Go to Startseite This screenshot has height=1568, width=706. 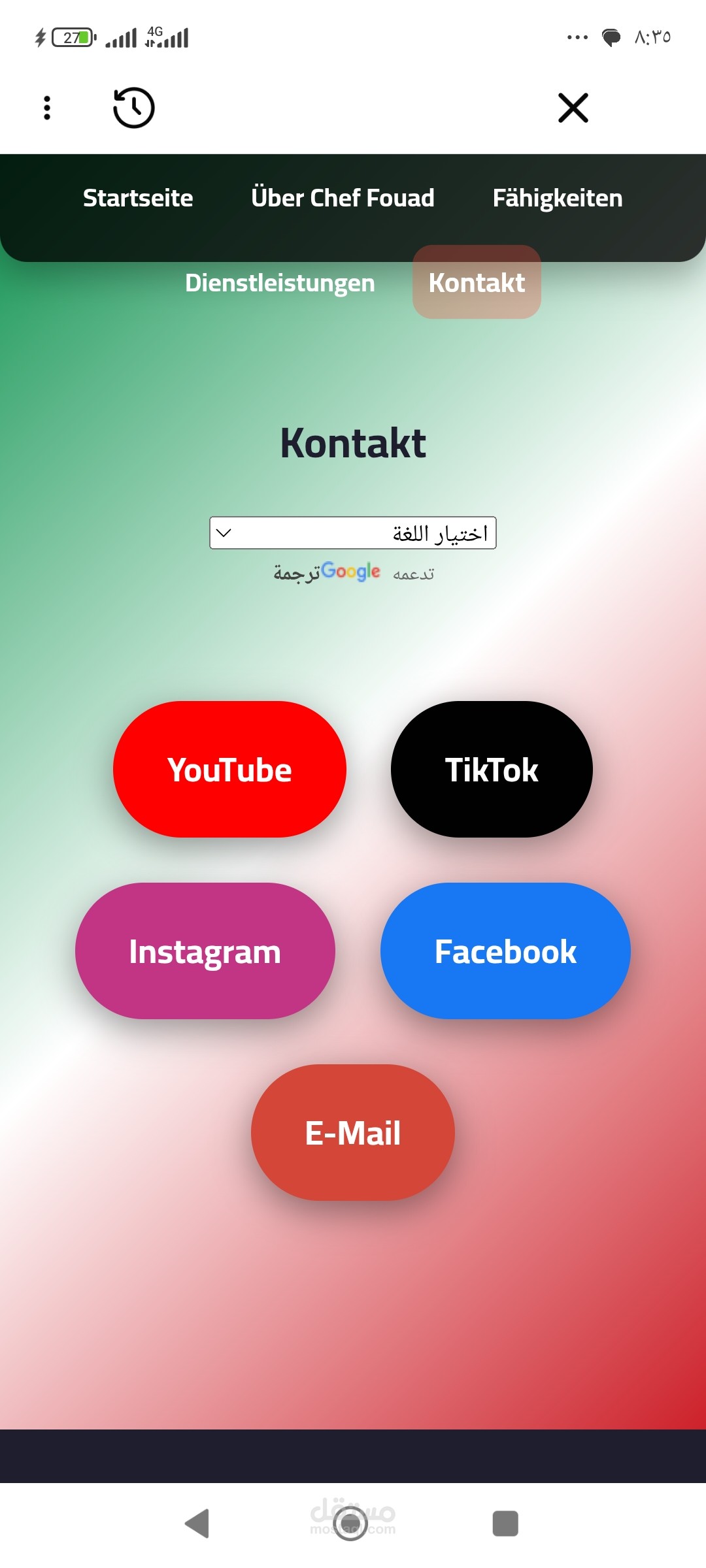(138, 198)
